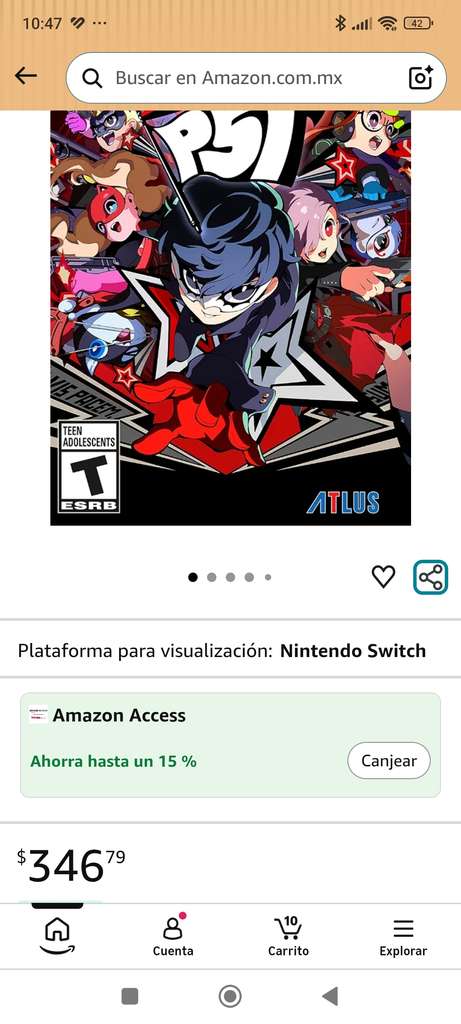Go back with the top-left arrow
The height and width of the screenshot is (1024, 461).
point(25,76)
